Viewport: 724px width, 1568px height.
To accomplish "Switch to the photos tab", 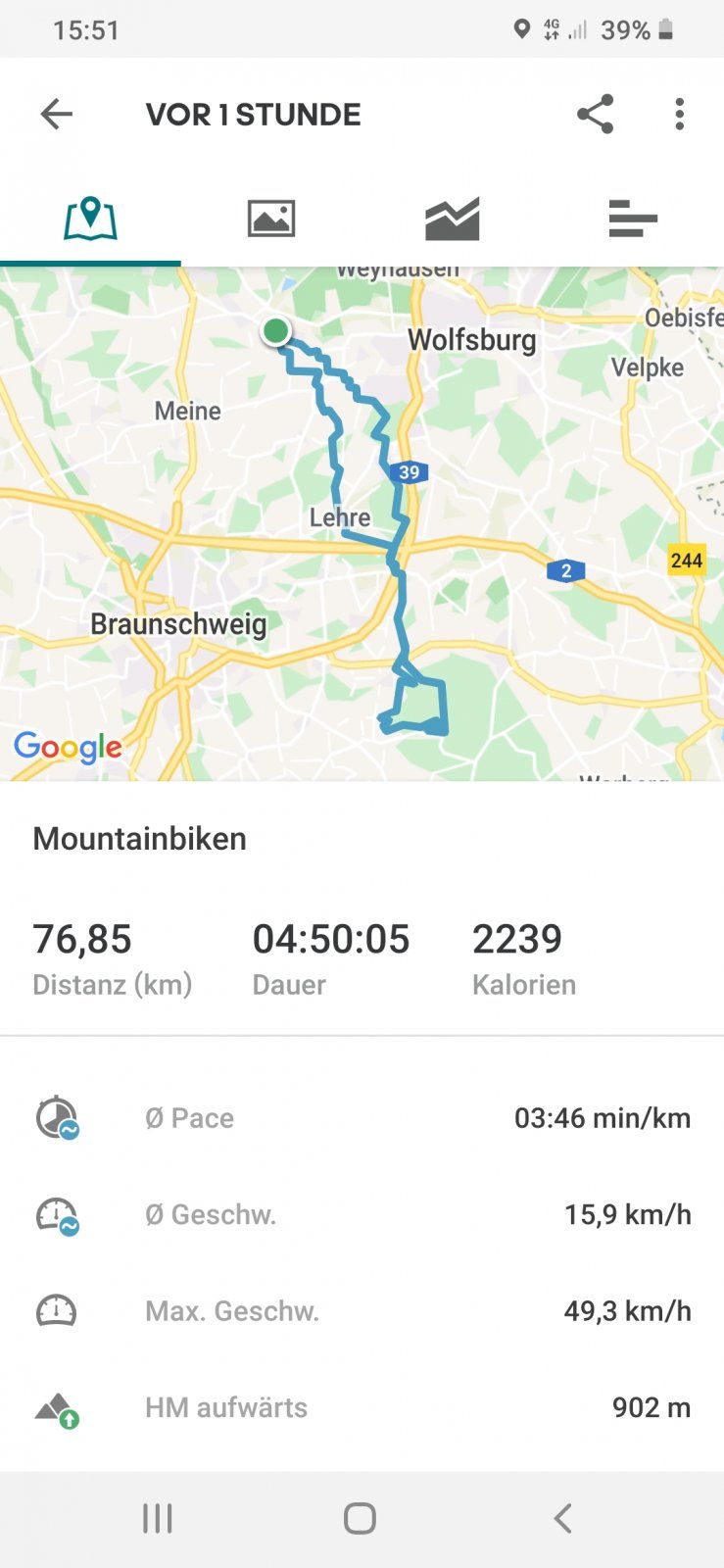I will tap(271, 218).
